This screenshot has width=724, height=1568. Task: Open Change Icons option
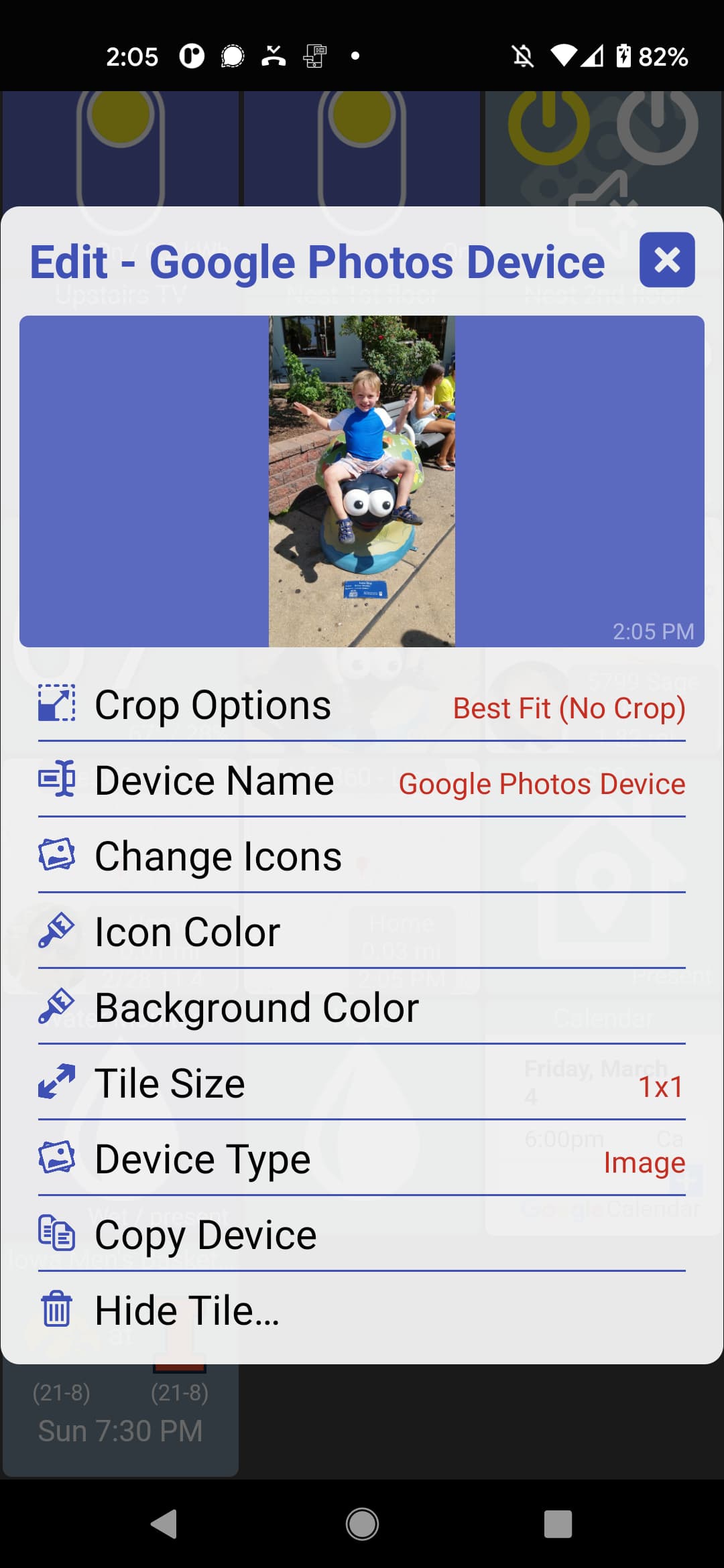tap(362, 857)
